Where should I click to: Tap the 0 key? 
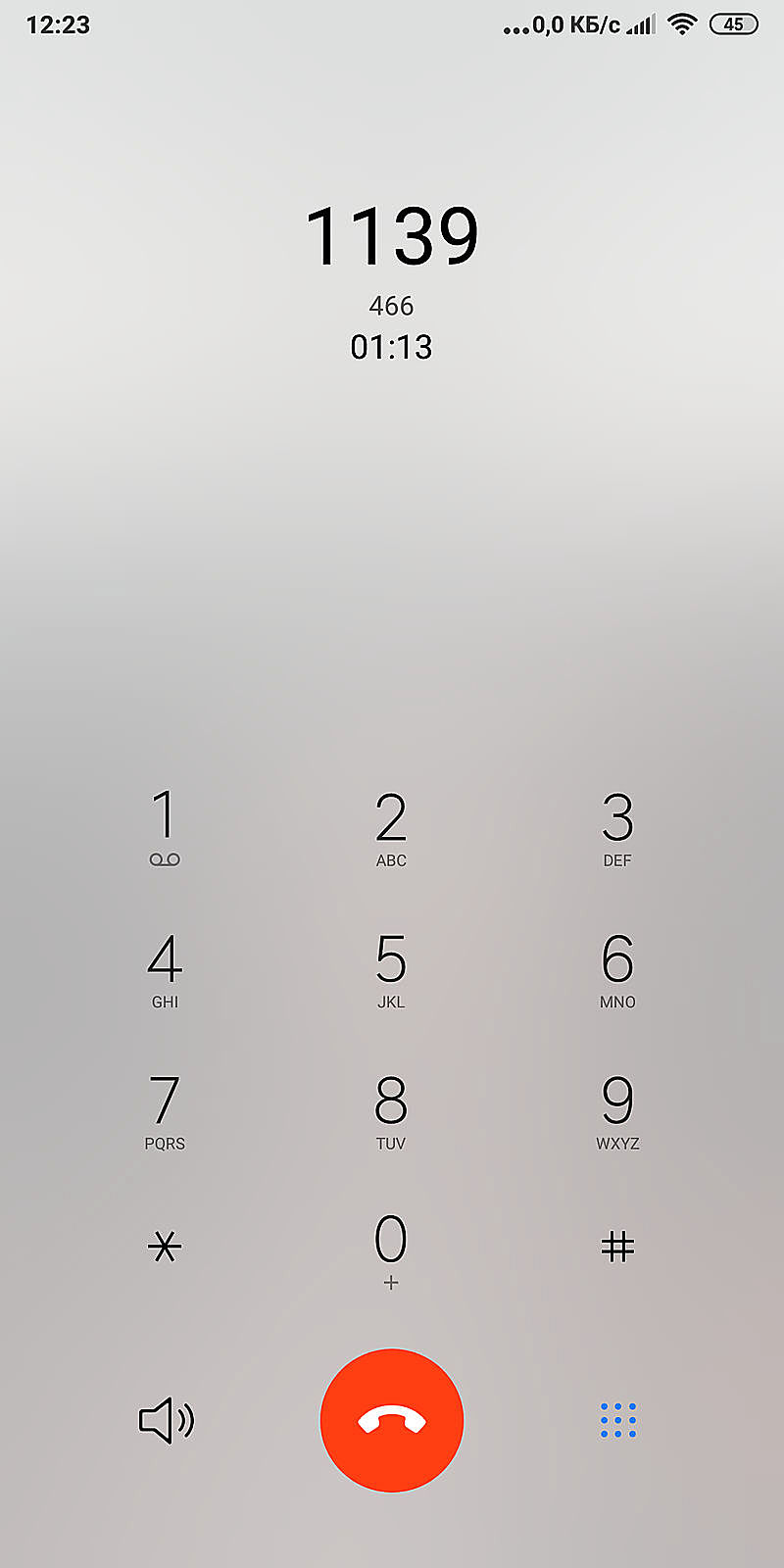click(x=391, y=1249)
